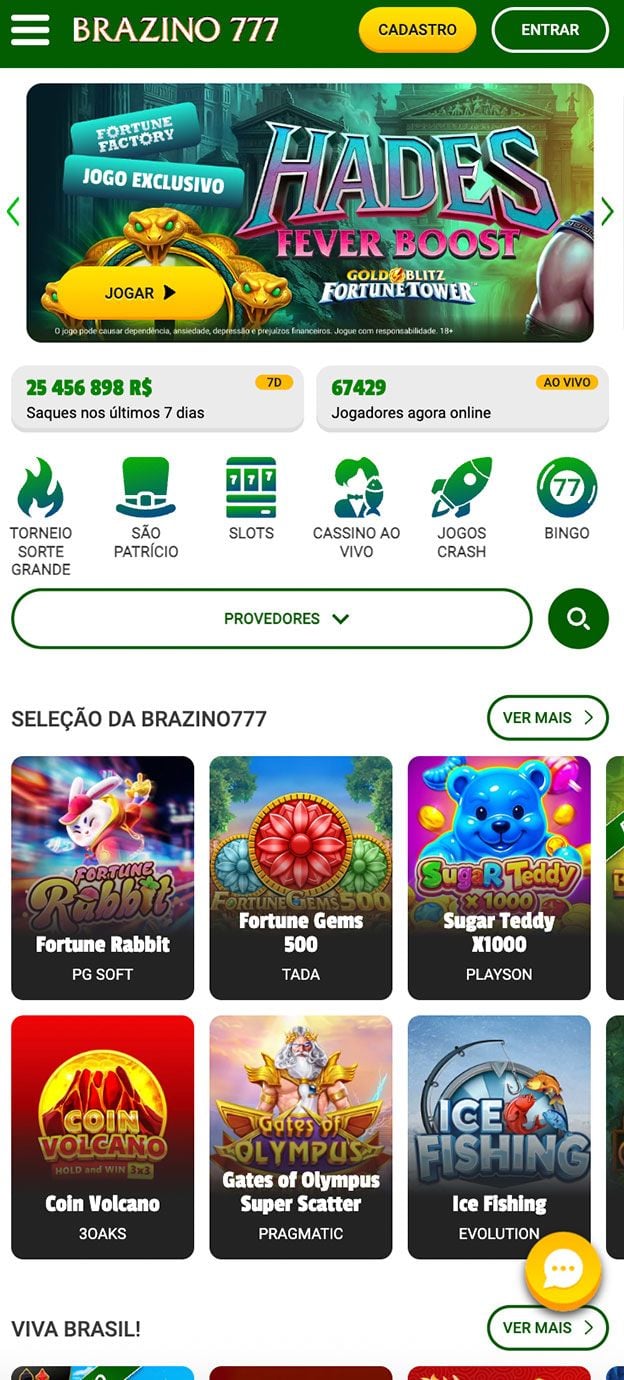Tap the Entrar login button
The height and width of the screenshot is (1380, 624).
point(550,30)
